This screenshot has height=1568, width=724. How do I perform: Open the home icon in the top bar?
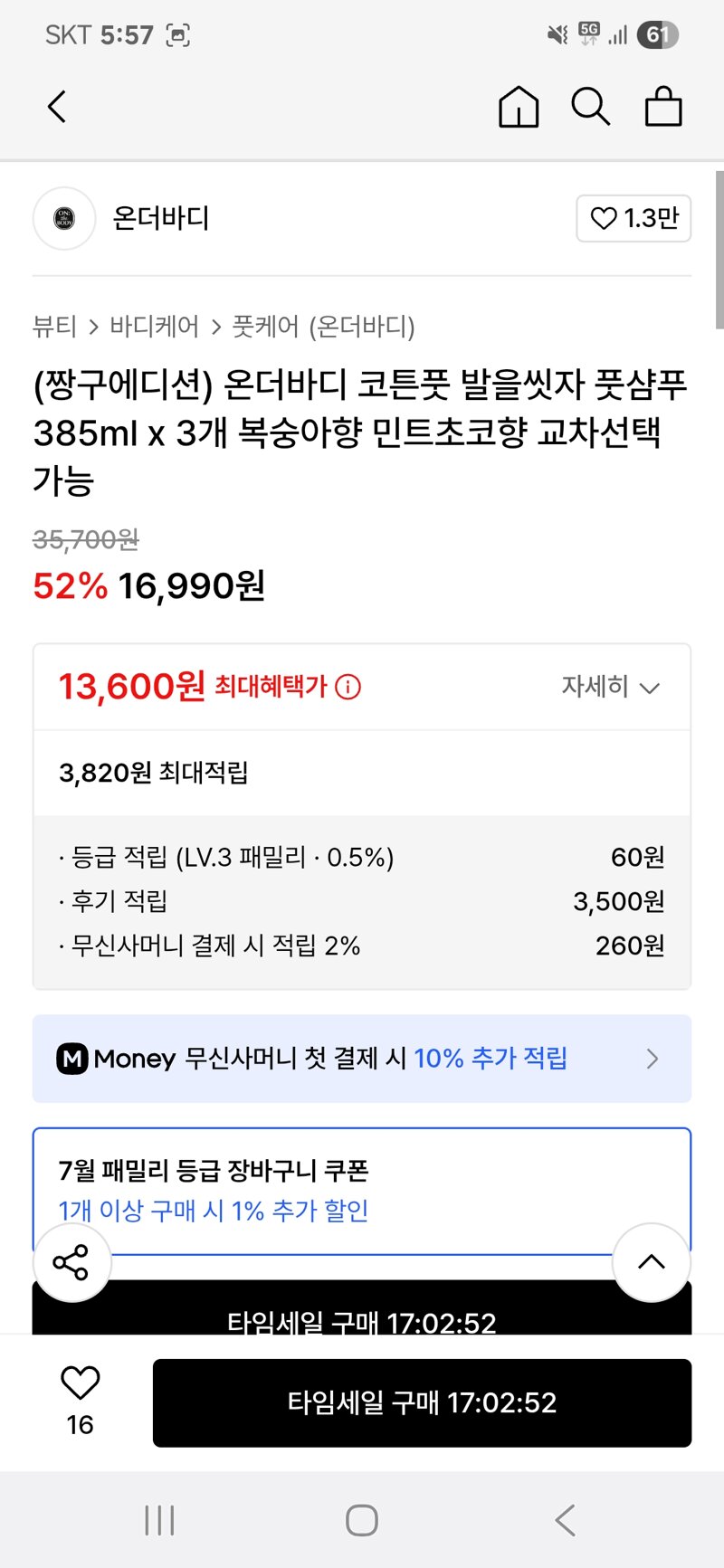pos(519,107)
